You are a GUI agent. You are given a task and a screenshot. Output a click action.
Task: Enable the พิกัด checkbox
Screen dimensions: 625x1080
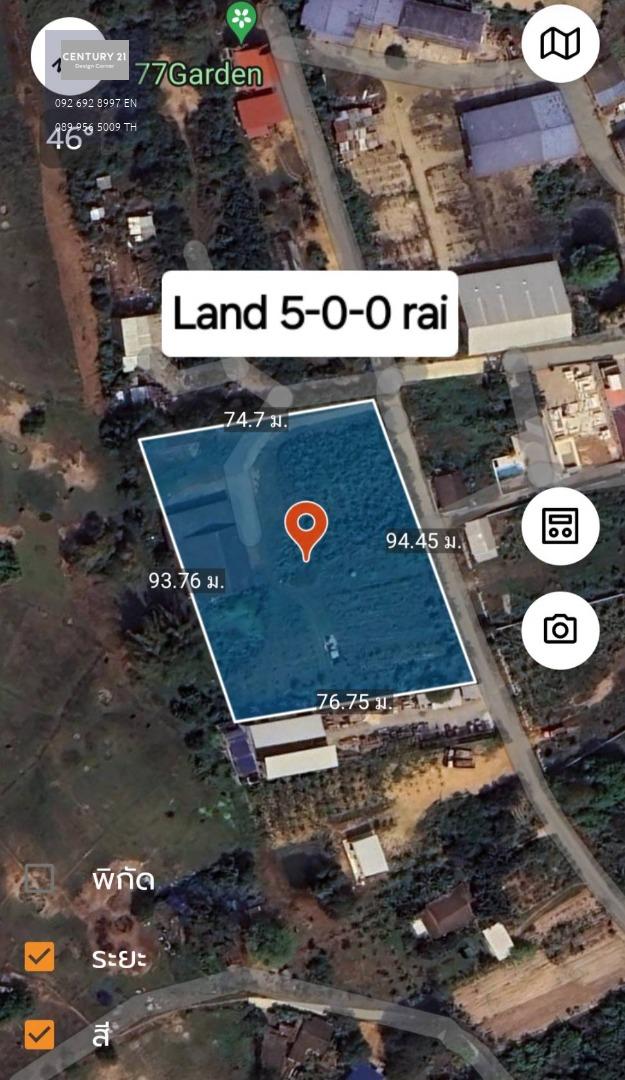39,880
